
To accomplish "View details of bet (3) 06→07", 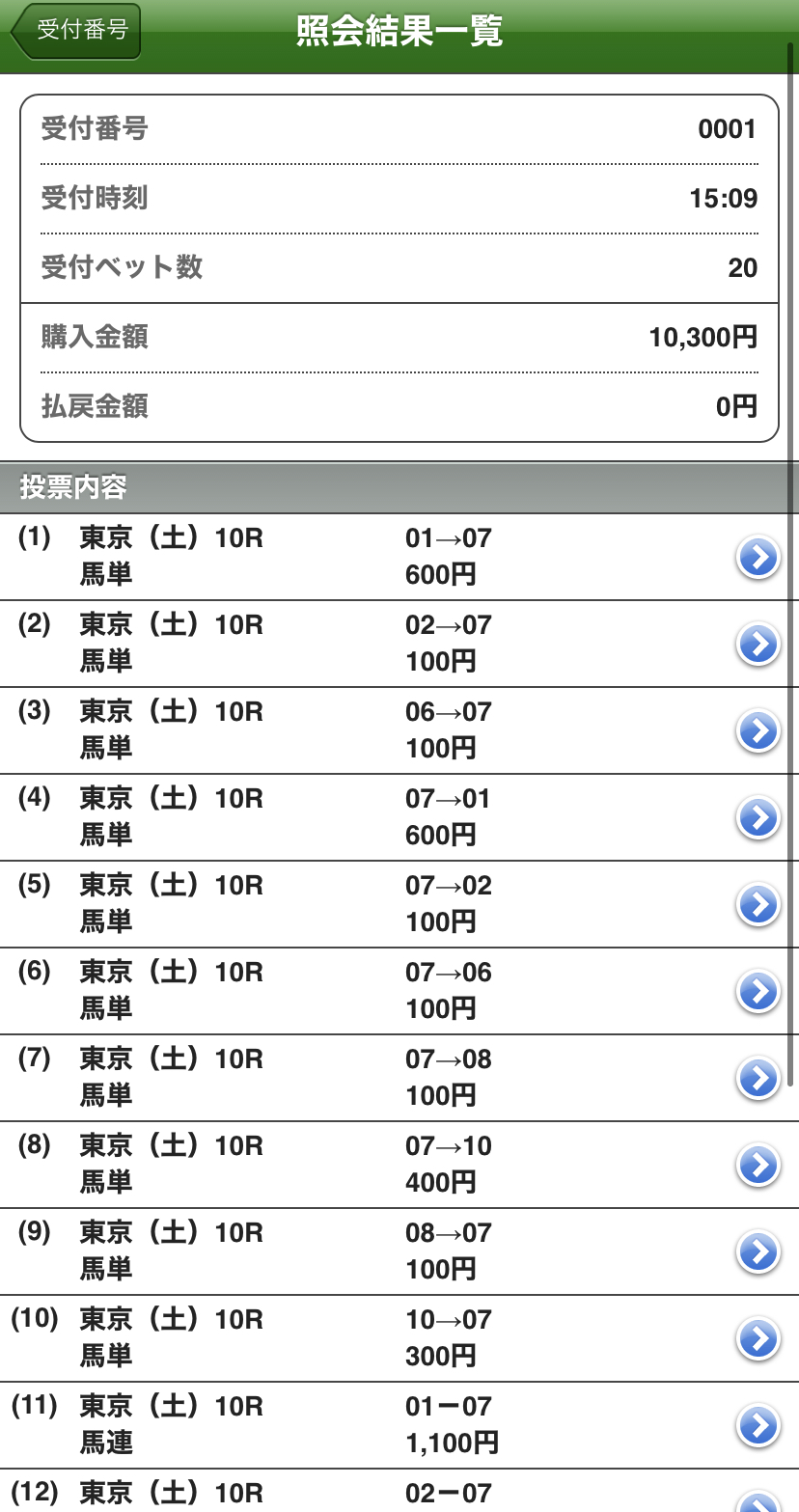I will coord(399,730).
